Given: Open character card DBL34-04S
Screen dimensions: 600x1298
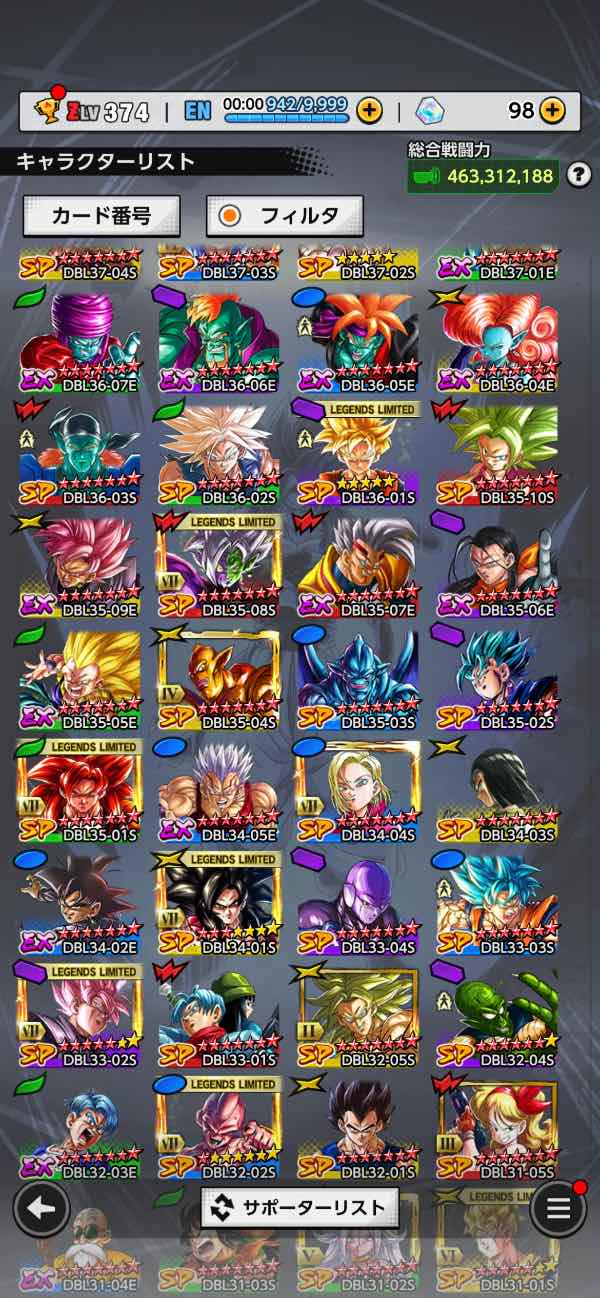Looking at the screenshot, I should [358, 791].
